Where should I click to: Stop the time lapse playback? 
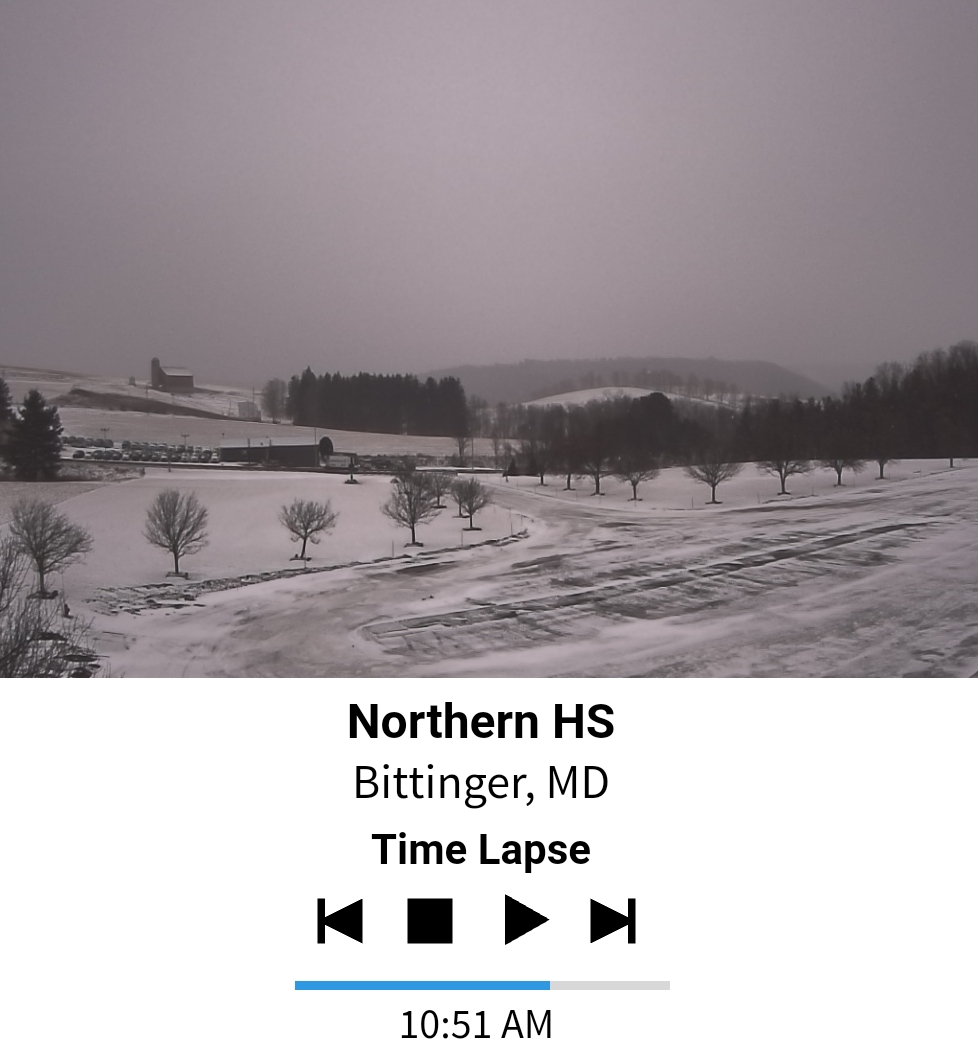click(x=430, y=920)
